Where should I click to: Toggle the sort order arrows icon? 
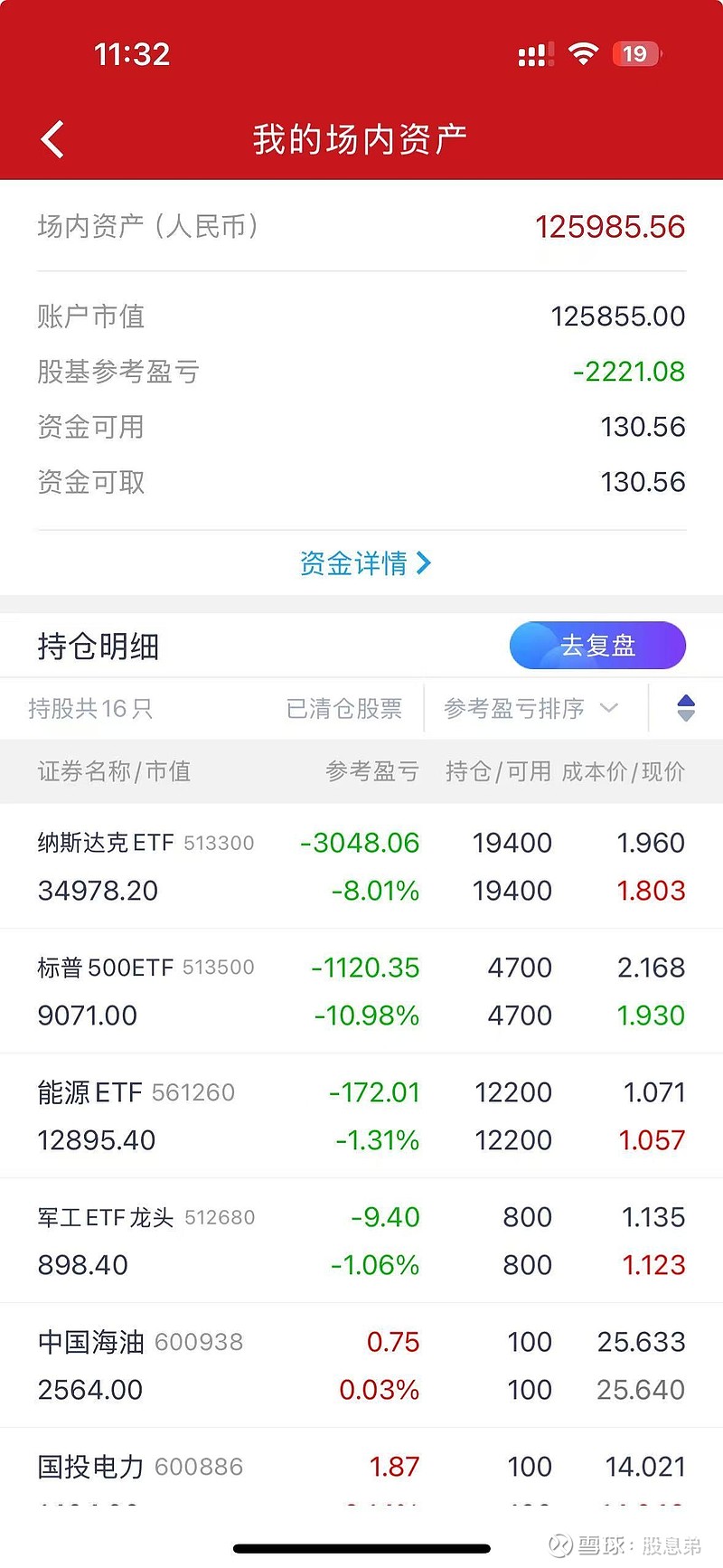point(686,708)
